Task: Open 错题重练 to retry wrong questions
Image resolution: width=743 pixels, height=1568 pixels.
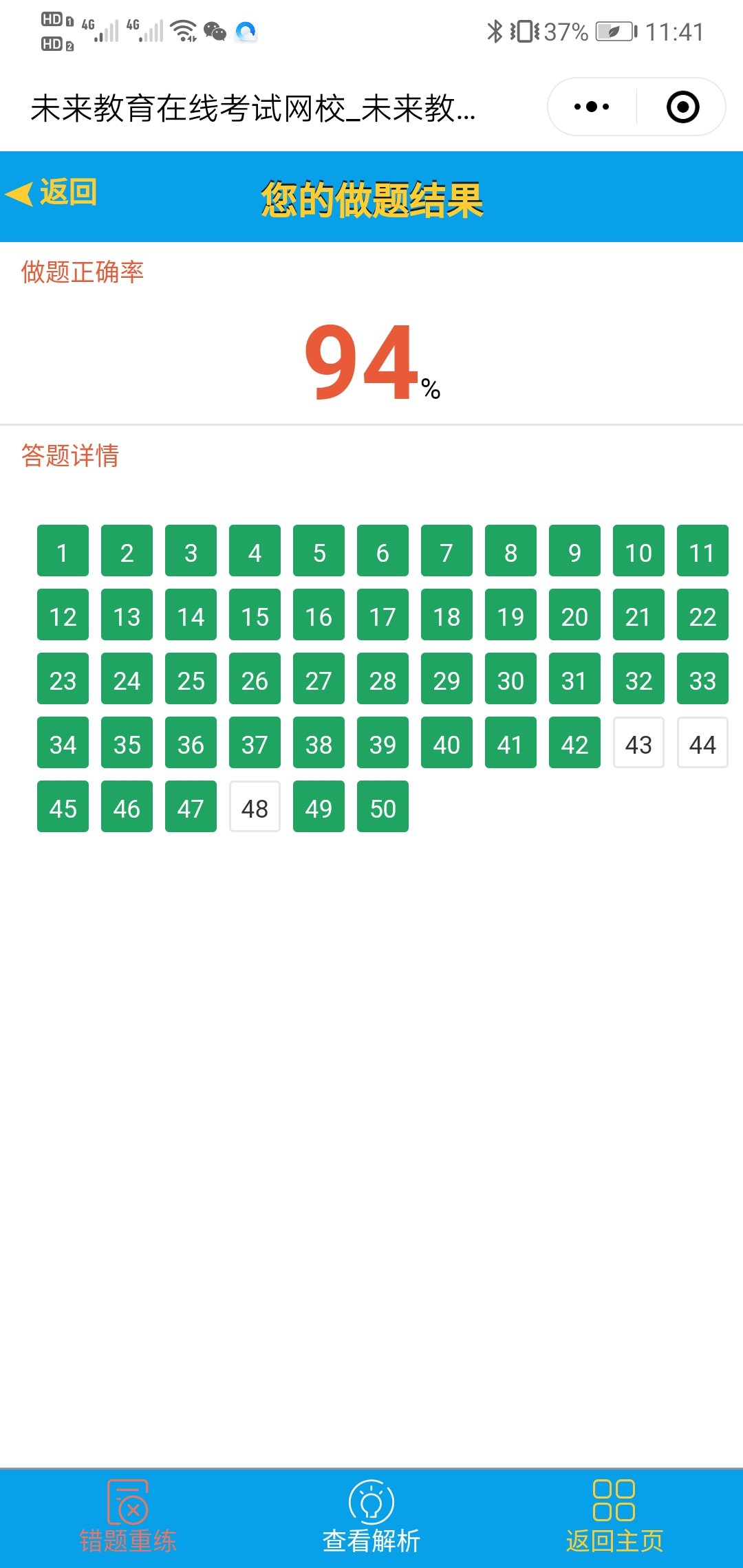Action: click(x=128, y=1517)
